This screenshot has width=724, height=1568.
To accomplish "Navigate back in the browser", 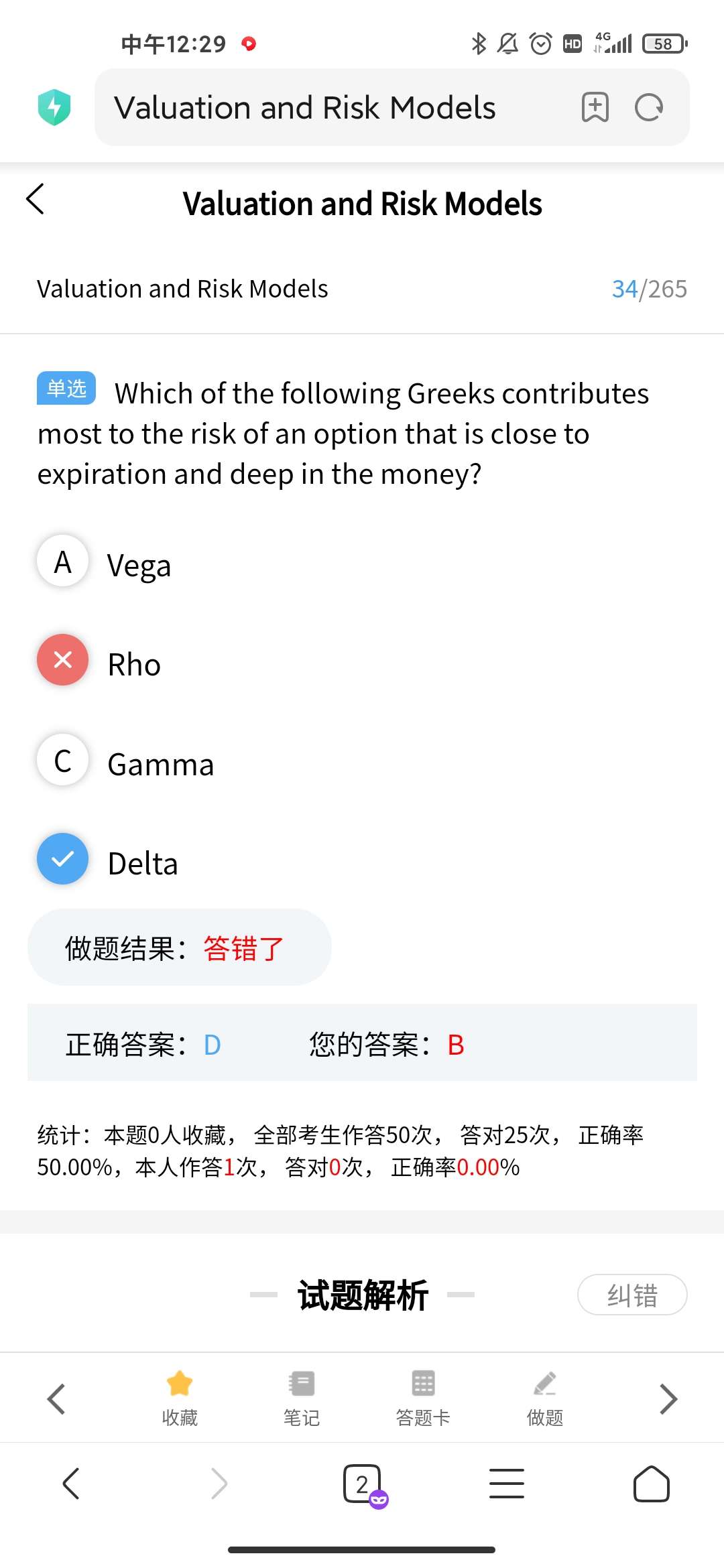I will pyautogui.click(x=71, y=1484).
